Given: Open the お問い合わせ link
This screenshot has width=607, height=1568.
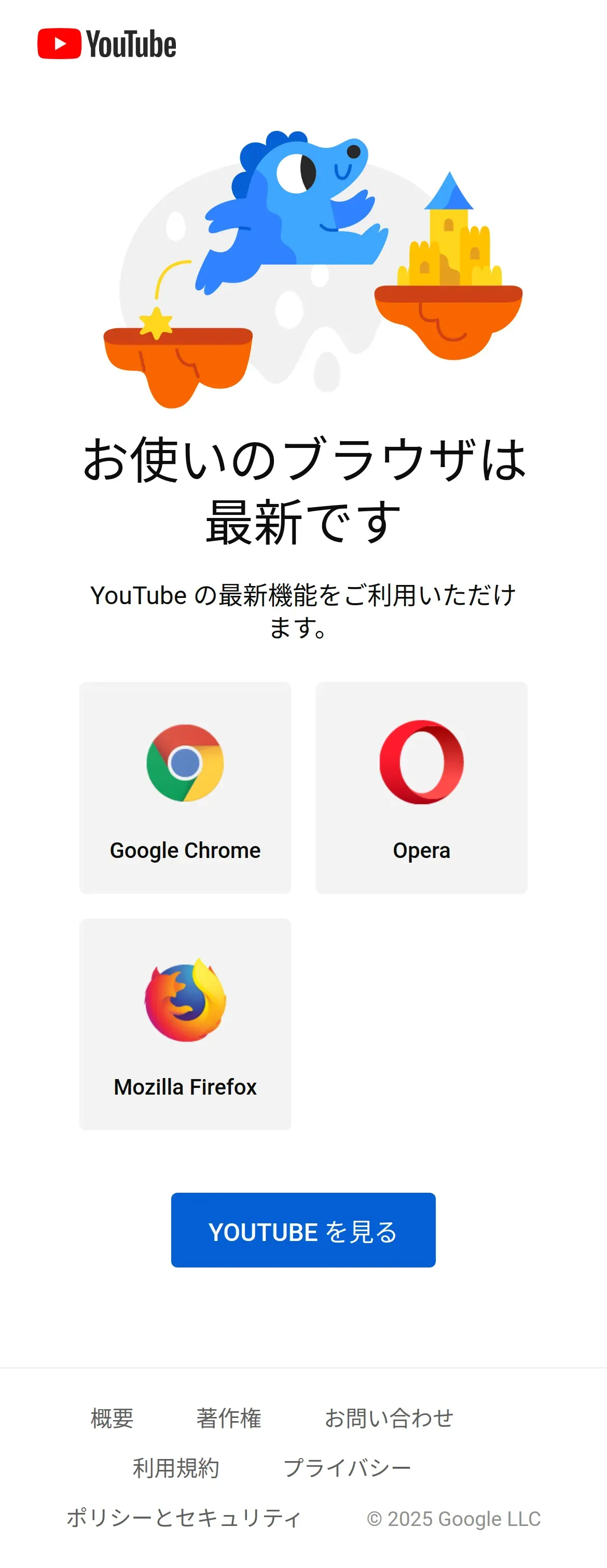Looking at the screenshot, I should (389, 1417).
